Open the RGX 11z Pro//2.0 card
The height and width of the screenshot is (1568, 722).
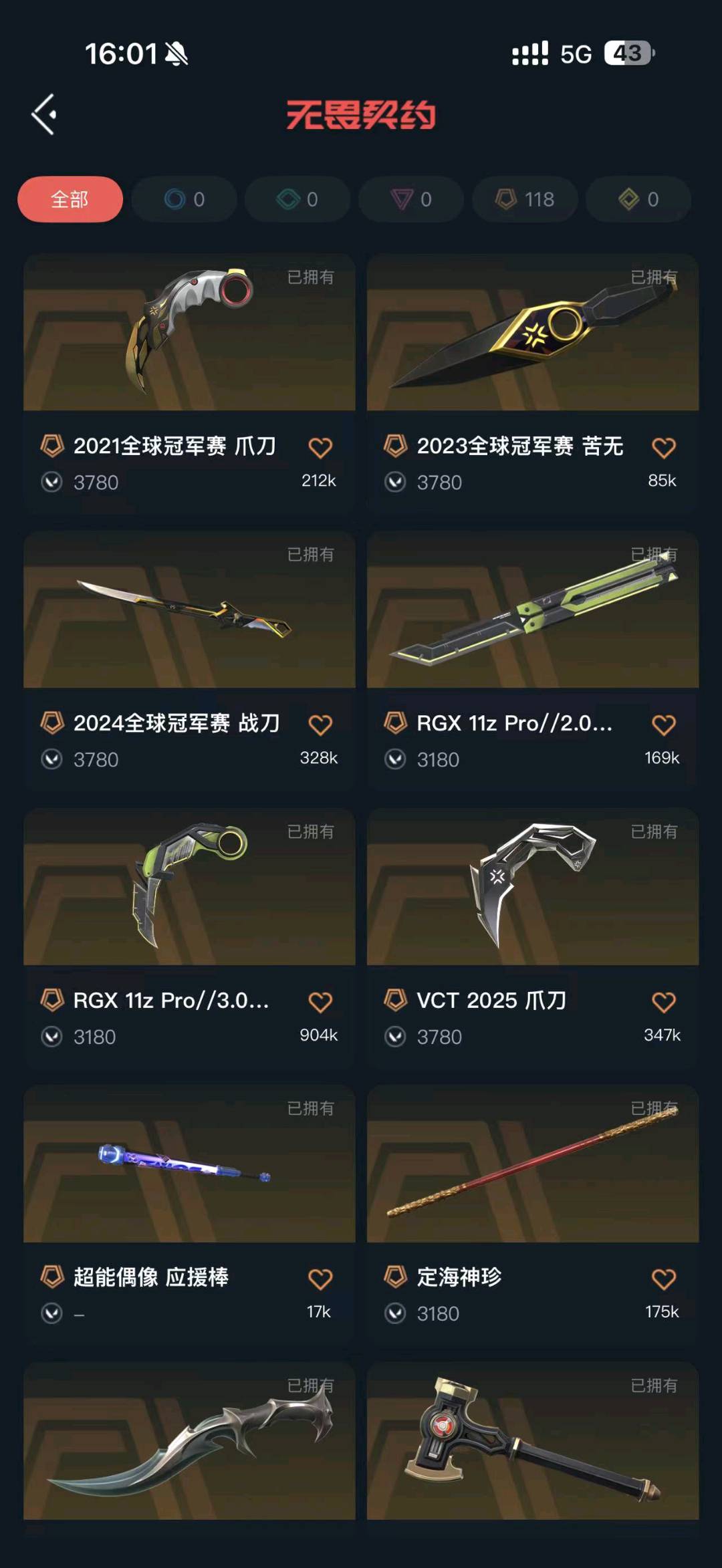tap(533, 610)
